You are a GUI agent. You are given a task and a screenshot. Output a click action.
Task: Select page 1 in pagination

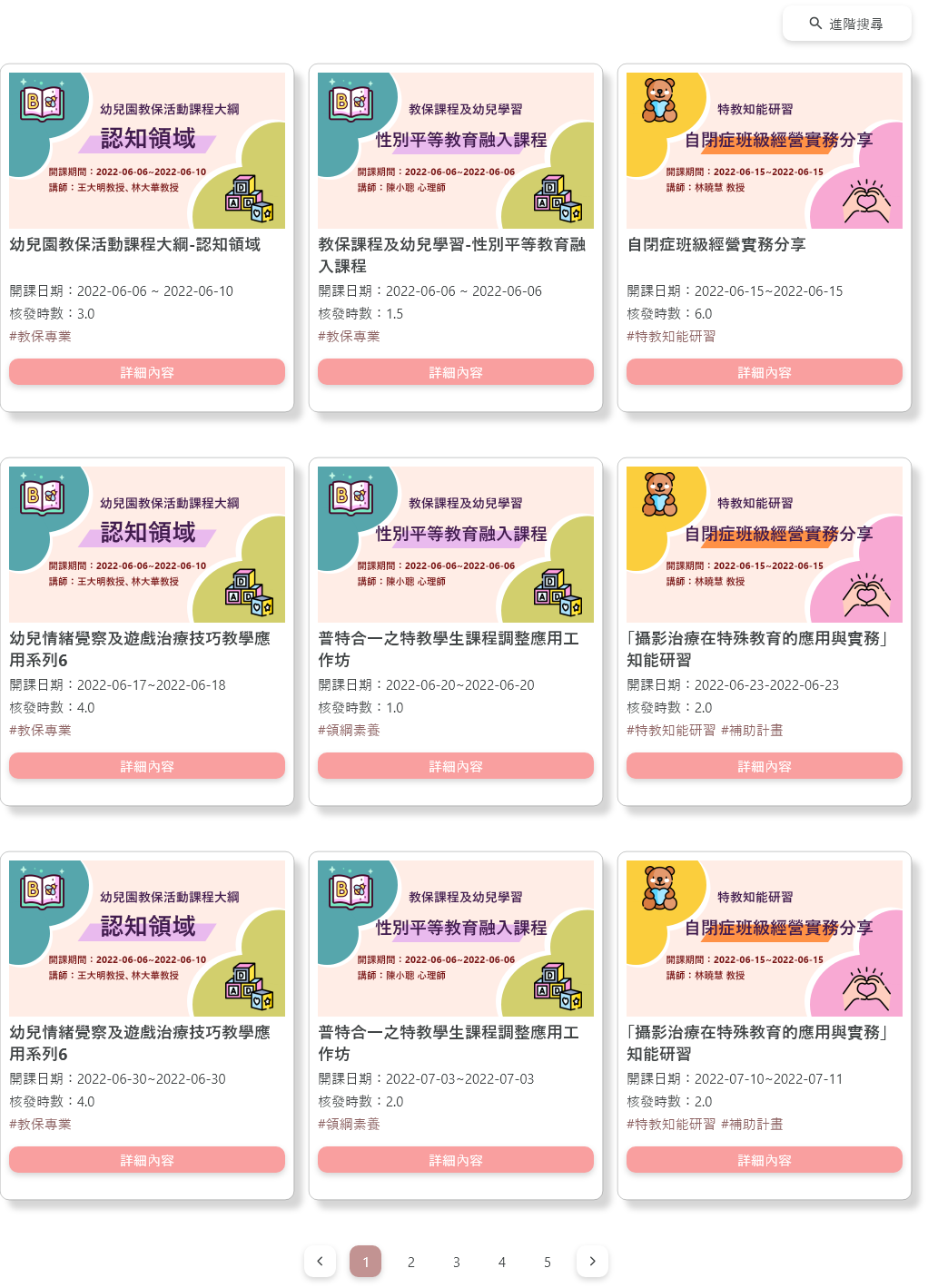(365, 1261)
